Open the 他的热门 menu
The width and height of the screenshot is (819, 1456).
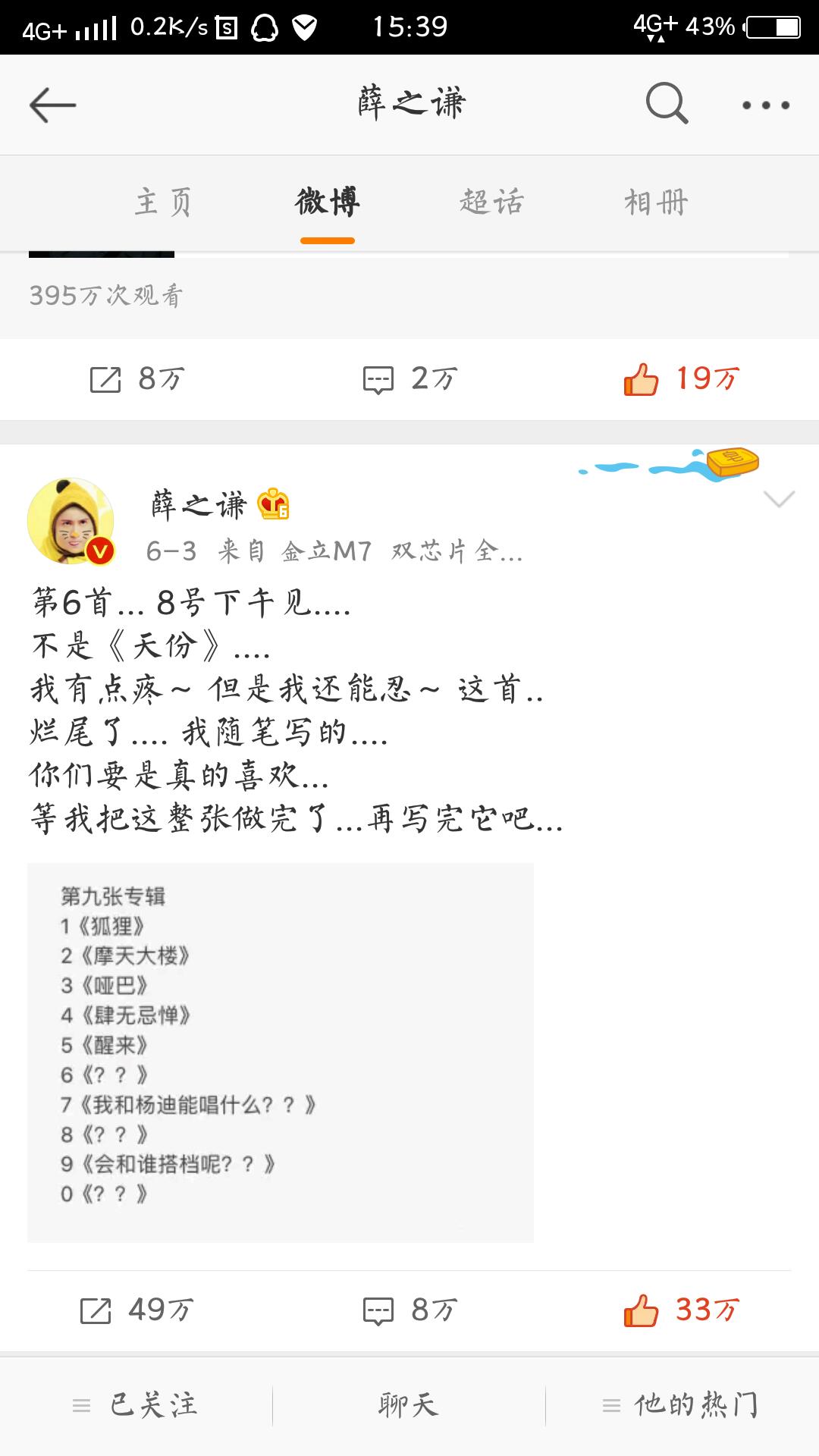(681, 1405)
